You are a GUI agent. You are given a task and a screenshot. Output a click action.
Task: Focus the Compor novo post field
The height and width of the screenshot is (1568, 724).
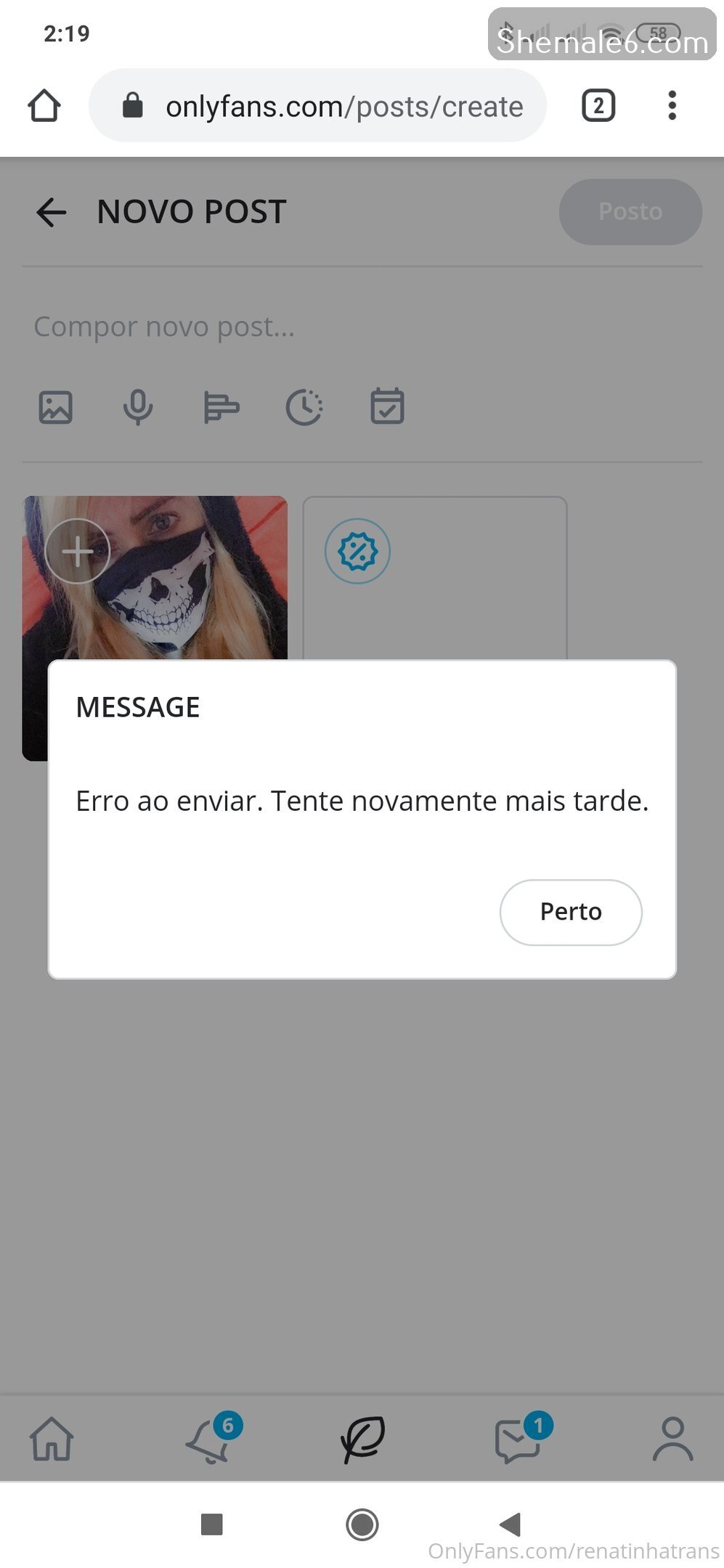tap(290, 327)
